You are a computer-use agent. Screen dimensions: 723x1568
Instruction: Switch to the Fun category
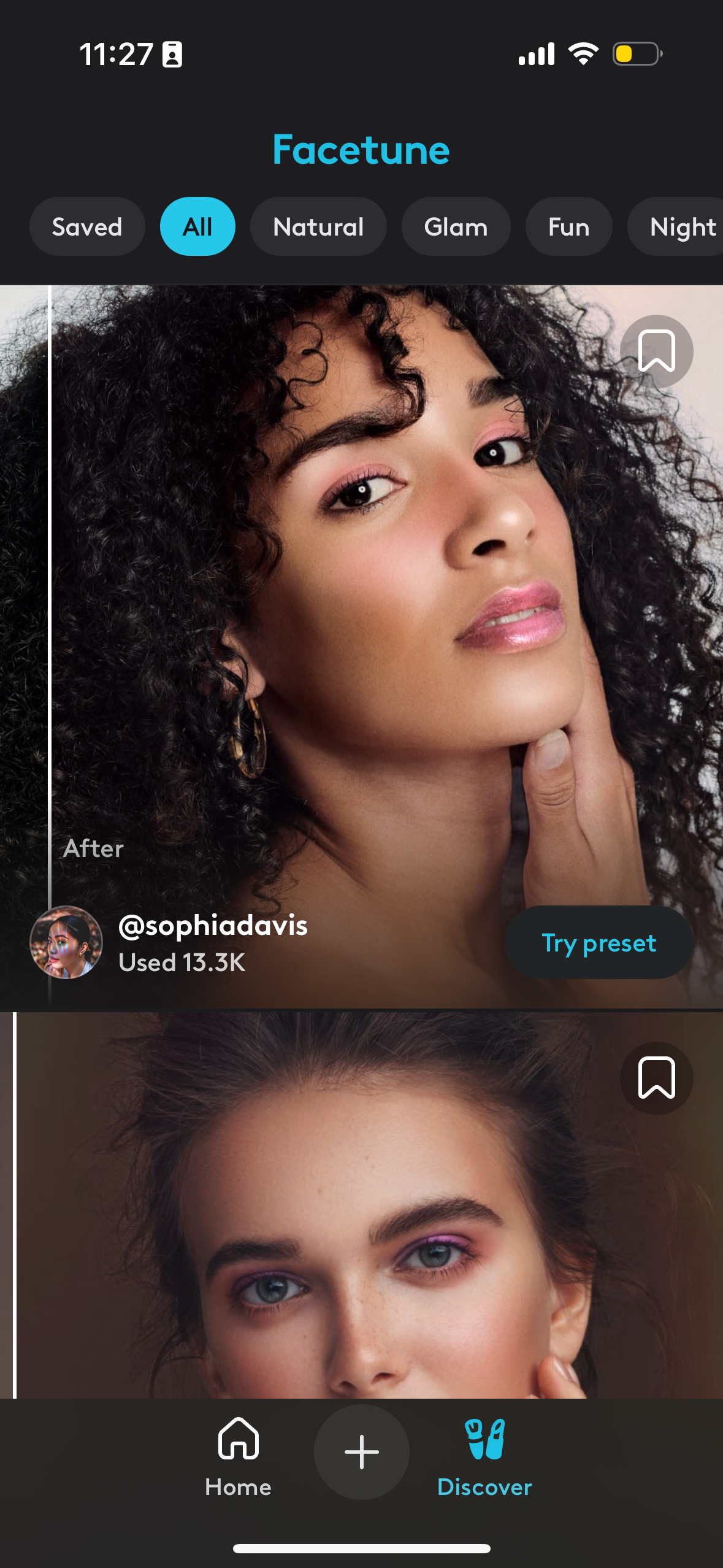[x=568, y=226]
